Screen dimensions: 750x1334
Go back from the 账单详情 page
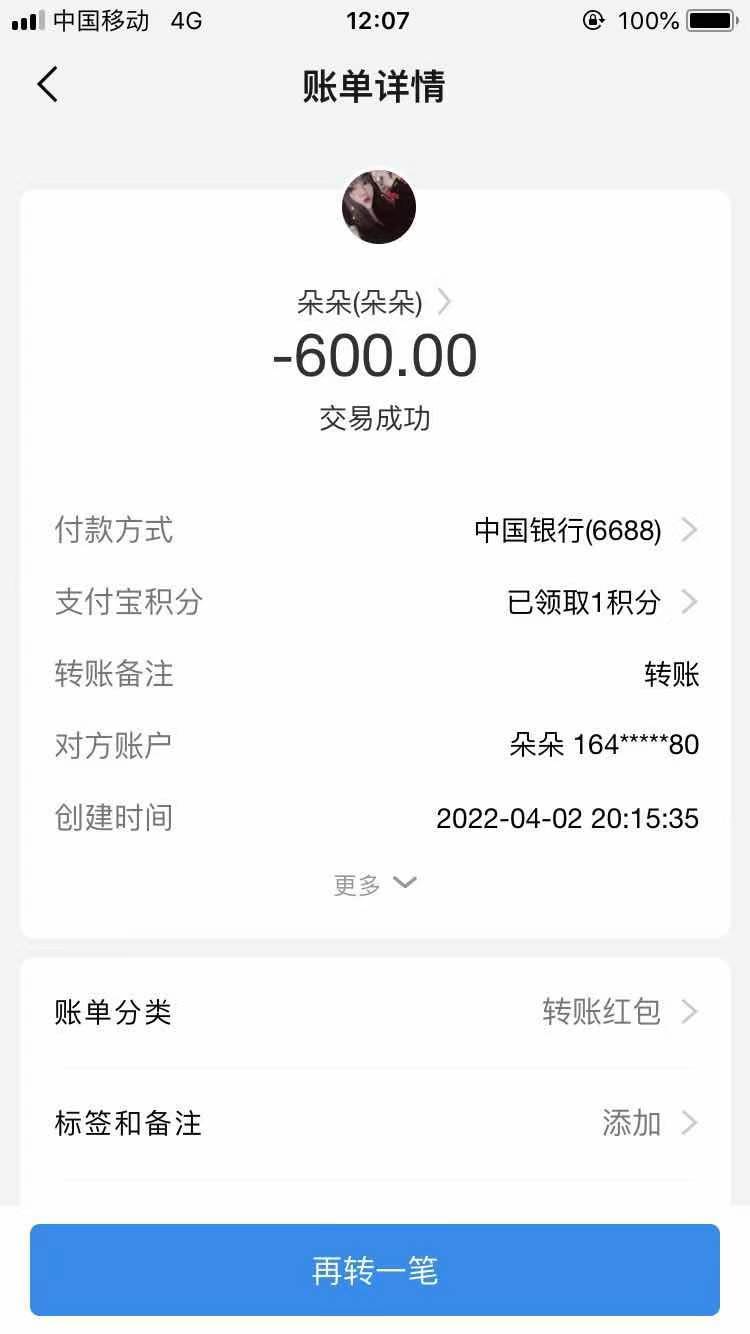[47, 85]
